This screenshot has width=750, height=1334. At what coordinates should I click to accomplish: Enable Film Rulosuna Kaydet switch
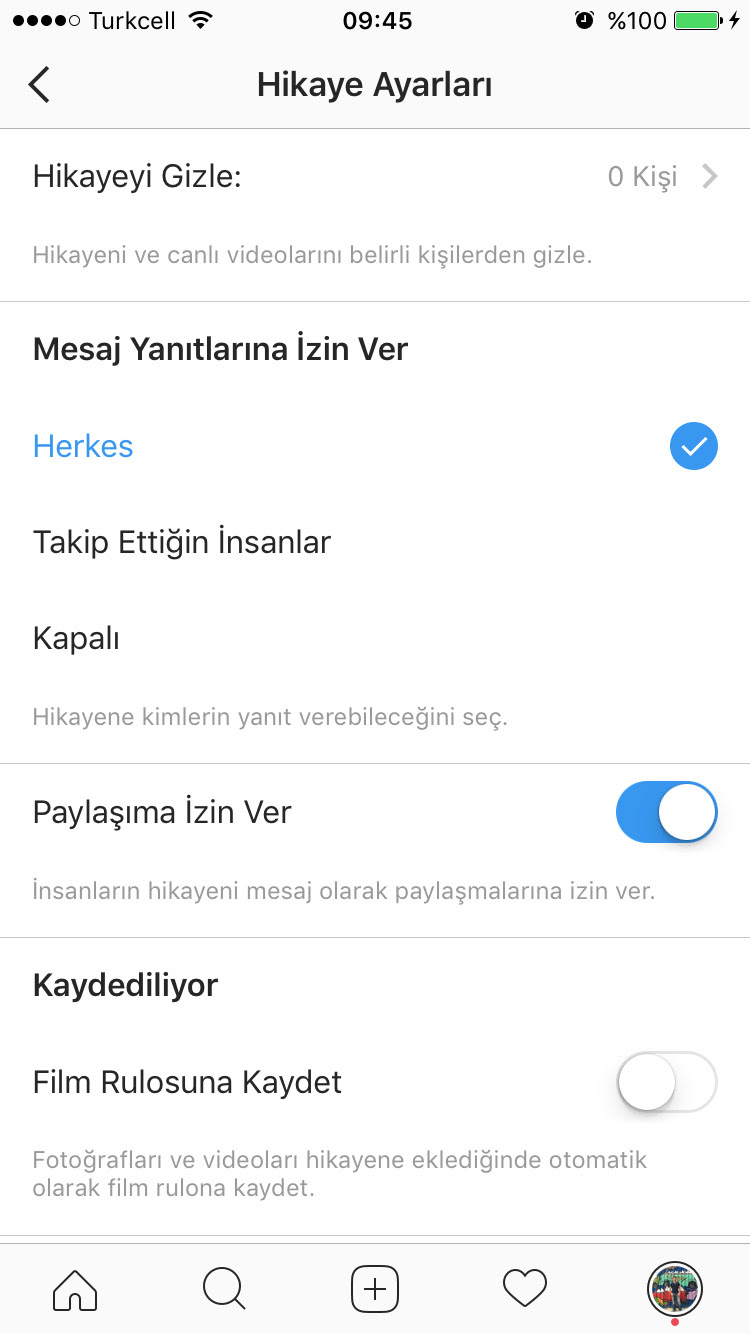coord(667,1081)
